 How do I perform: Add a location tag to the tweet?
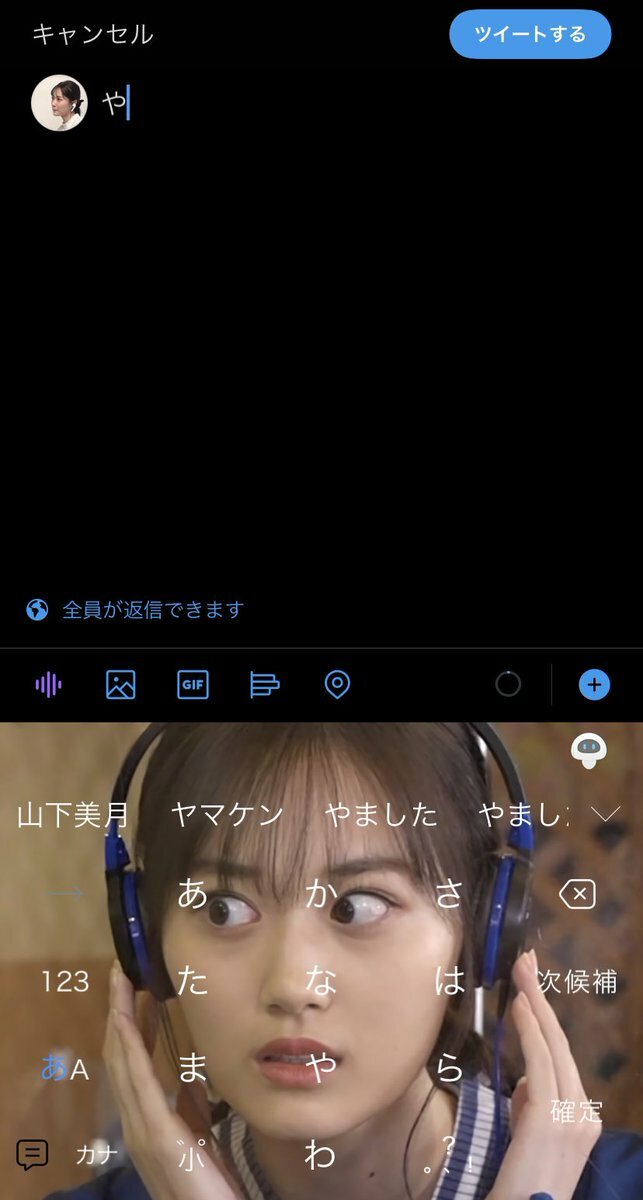coord(337,685)
